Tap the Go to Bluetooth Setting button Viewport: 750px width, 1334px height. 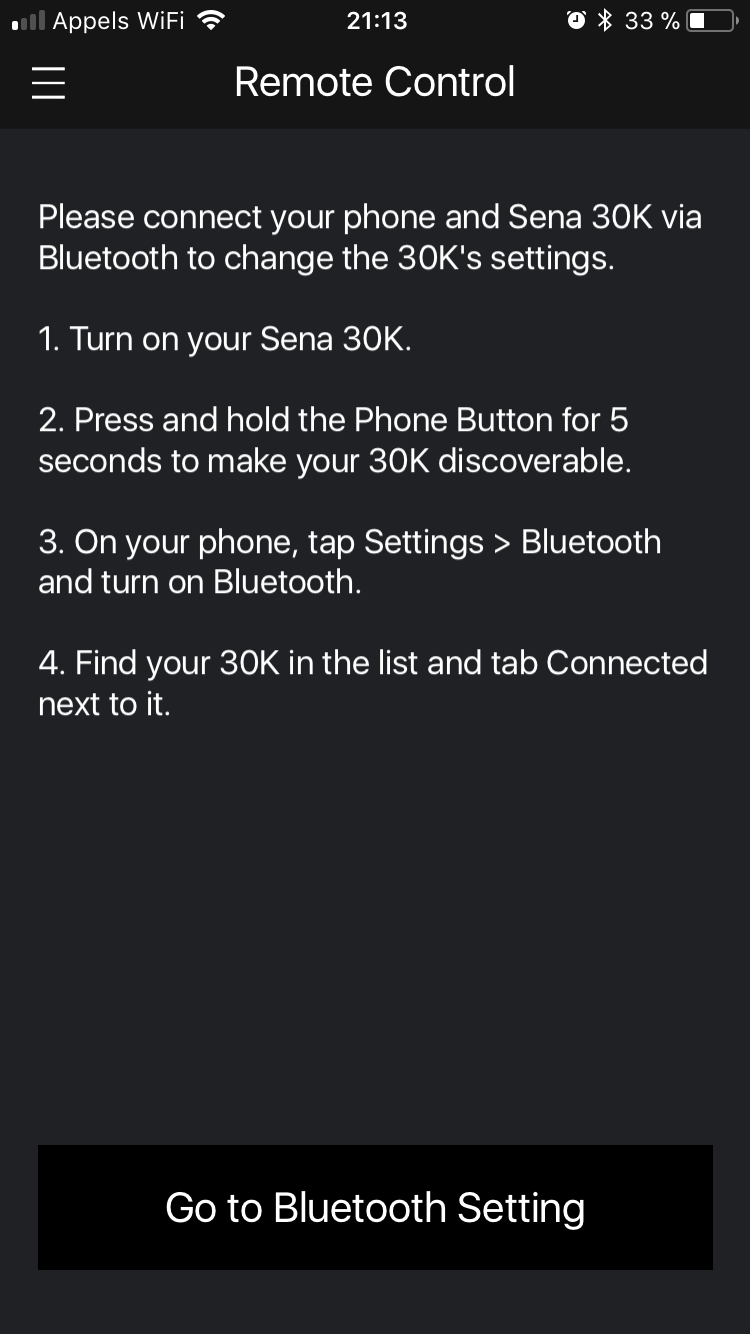click(375, 1207)
